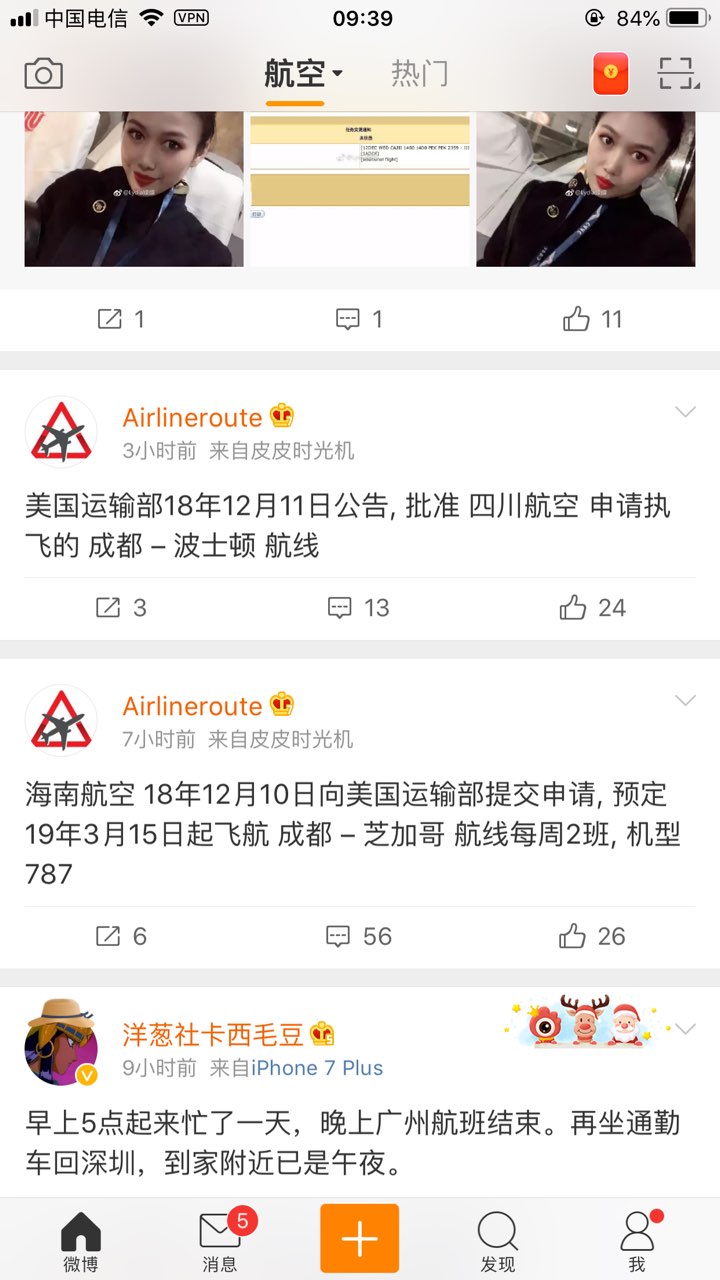Open the camera icon in top bar
Viewport: 720px width, 1280px height.
[x=43, y=74]
